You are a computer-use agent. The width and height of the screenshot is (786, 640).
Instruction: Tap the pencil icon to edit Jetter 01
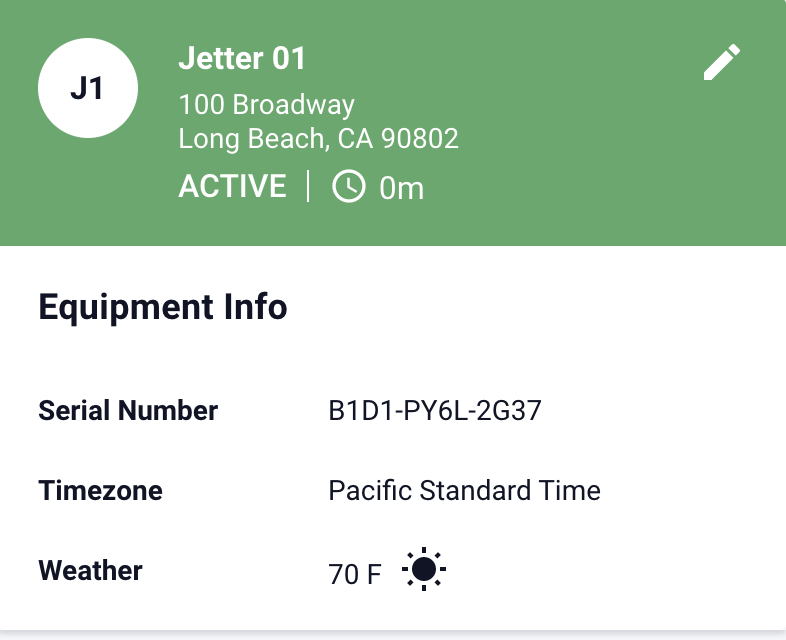click(x=722, y=62)
